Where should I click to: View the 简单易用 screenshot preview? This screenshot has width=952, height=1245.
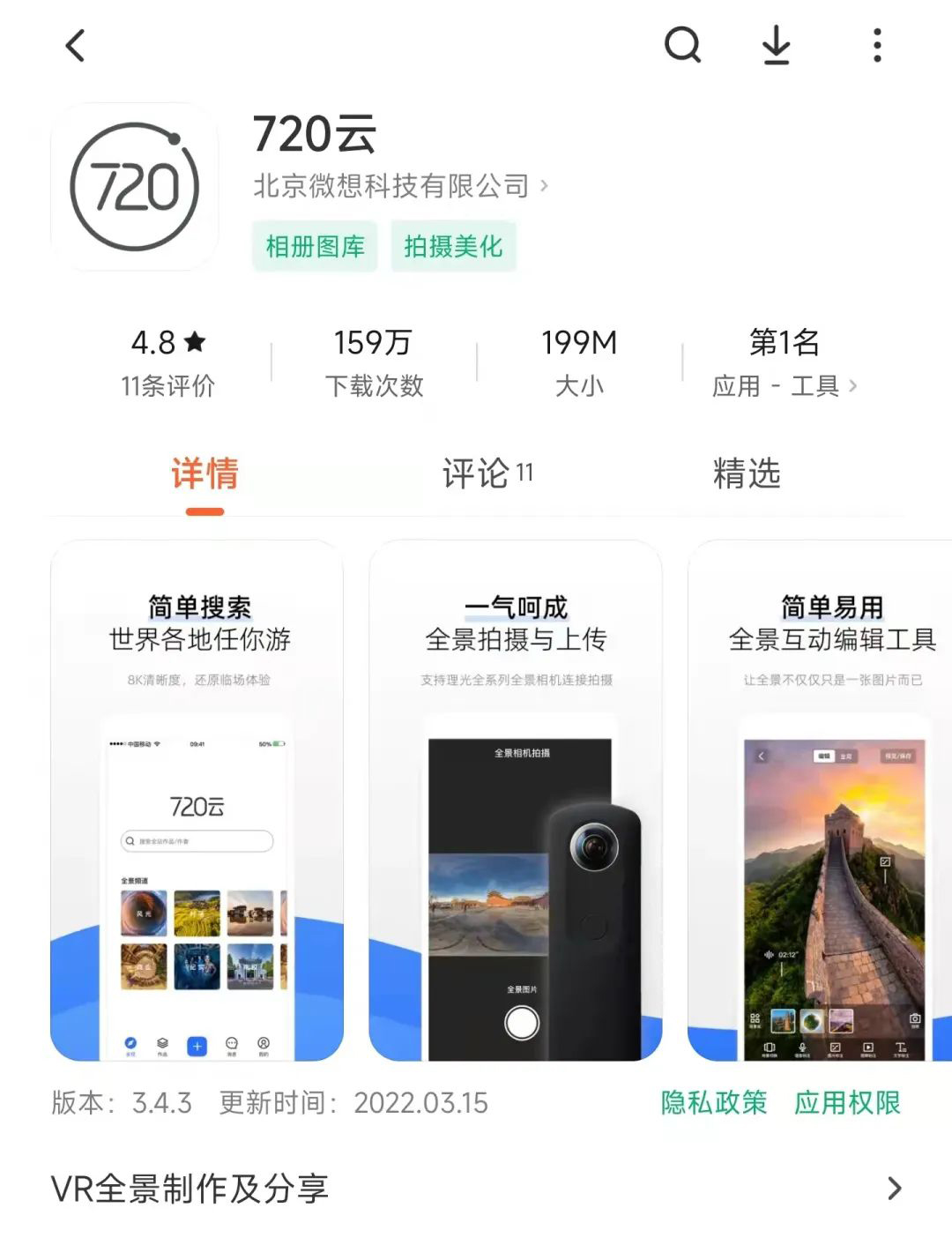coord(820,800)
